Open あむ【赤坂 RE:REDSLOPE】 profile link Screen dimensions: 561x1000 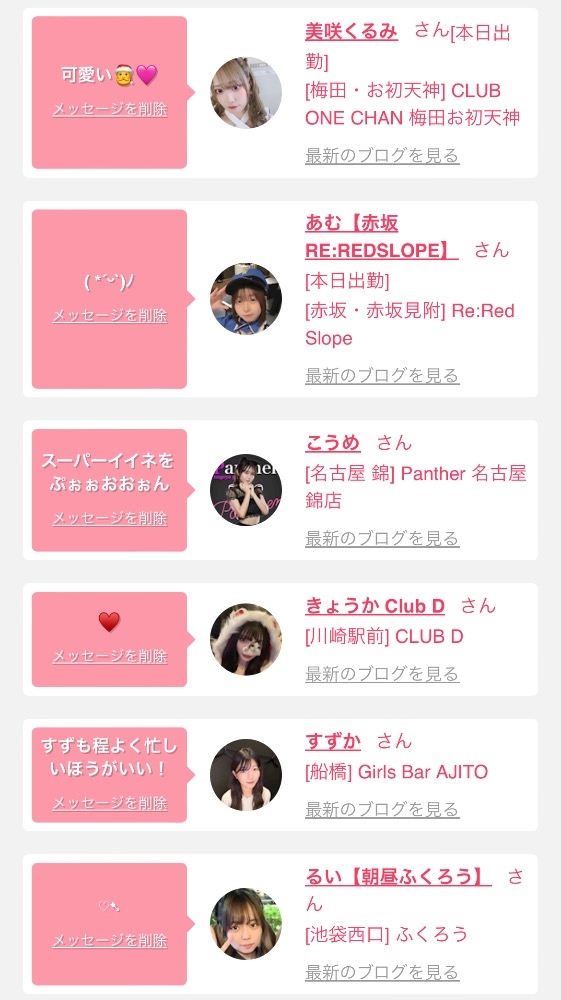[x=381, y=237]
